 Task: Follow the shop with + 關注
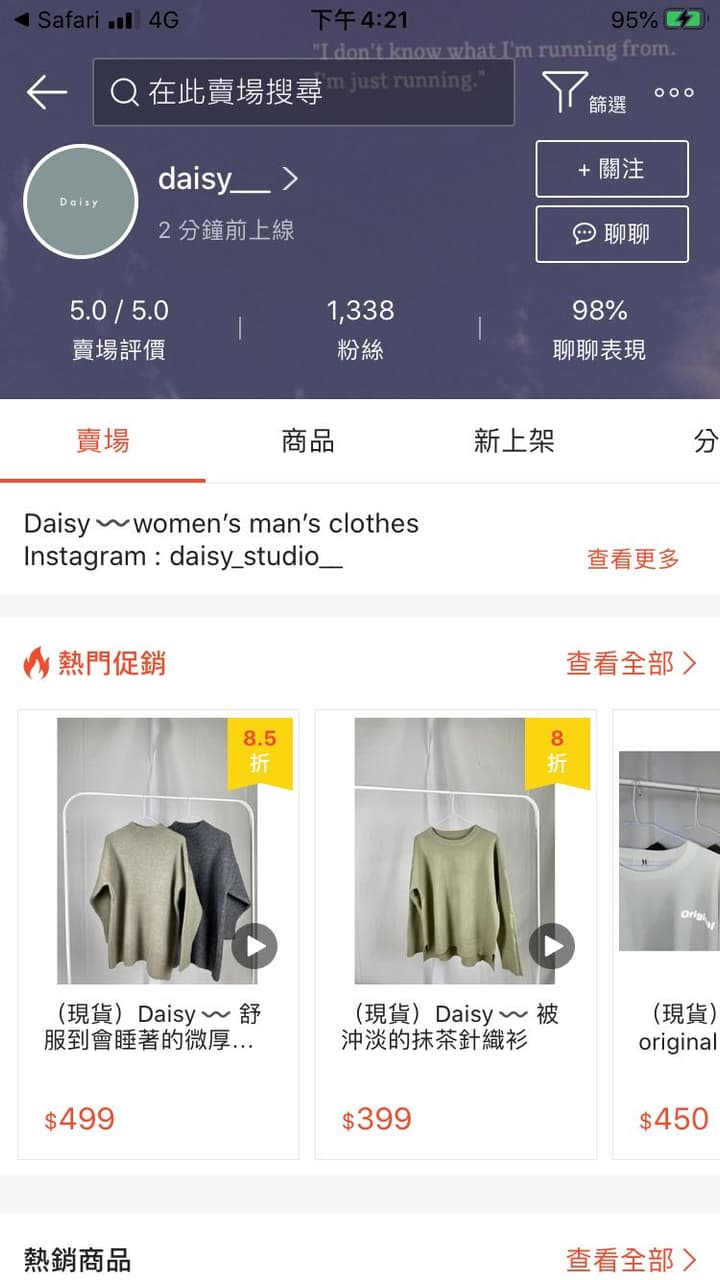coord(612,169)
